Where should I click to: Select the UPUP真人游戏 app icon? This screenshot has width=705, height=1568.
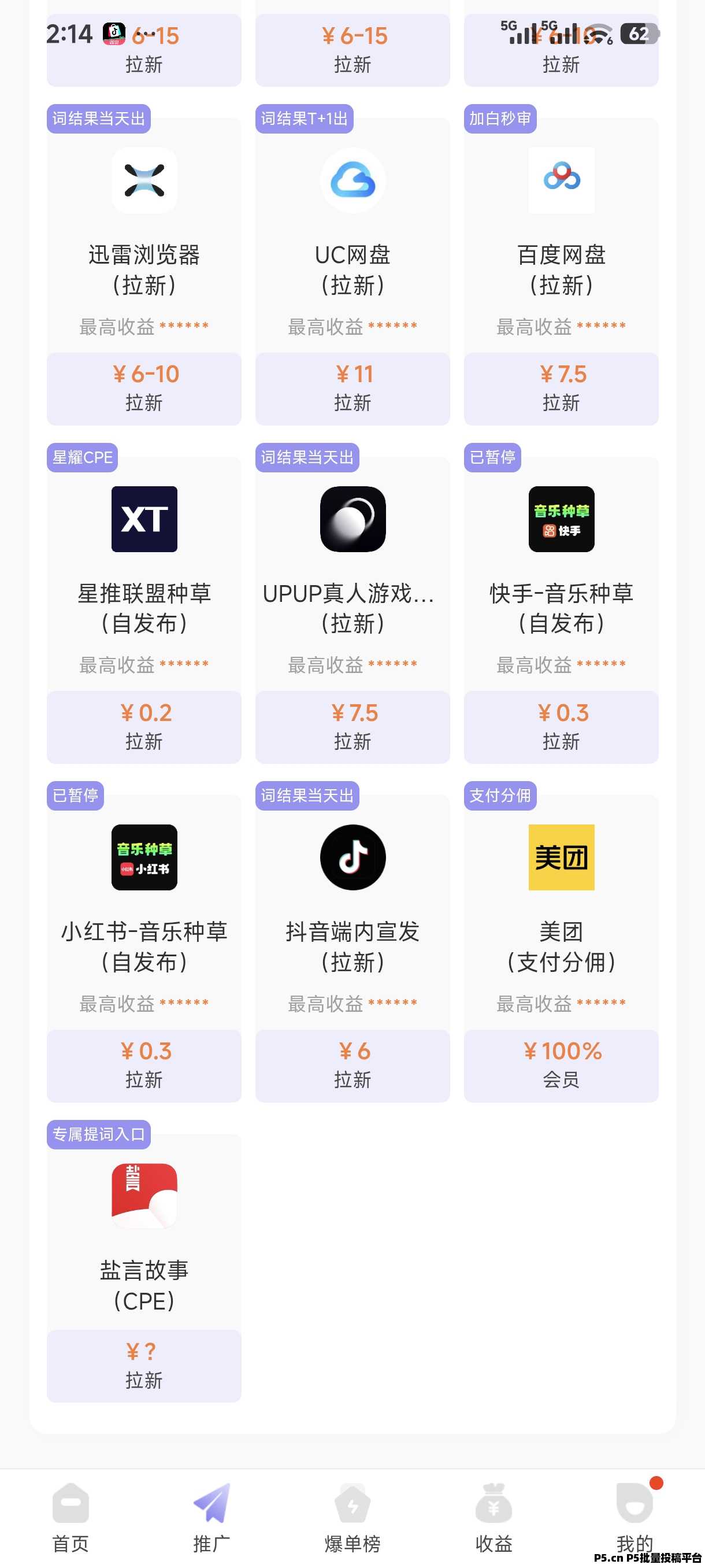click(352, 519)
